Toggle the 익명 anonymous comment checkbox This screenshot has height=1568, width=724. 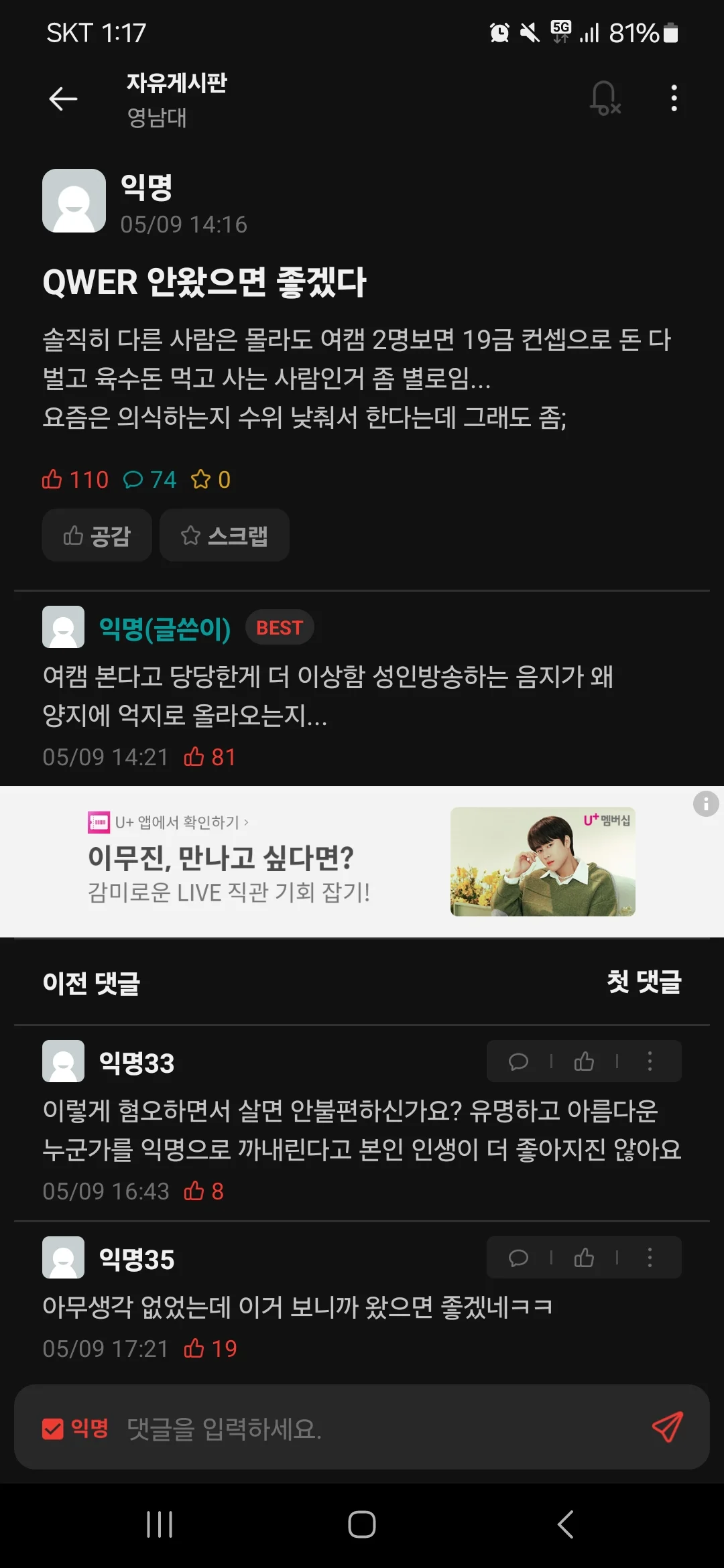pyautogui.click(x=54, y=1427)
